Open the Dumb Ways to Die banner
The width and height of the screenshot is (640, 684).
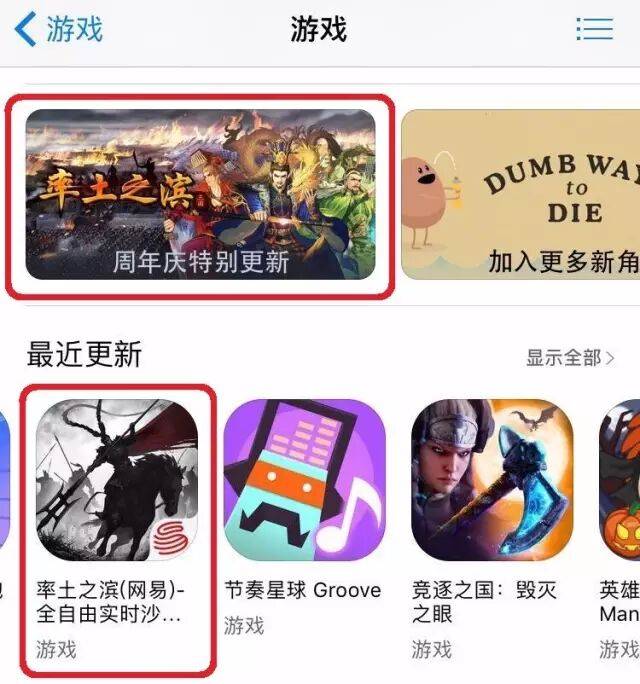point(520,195)
